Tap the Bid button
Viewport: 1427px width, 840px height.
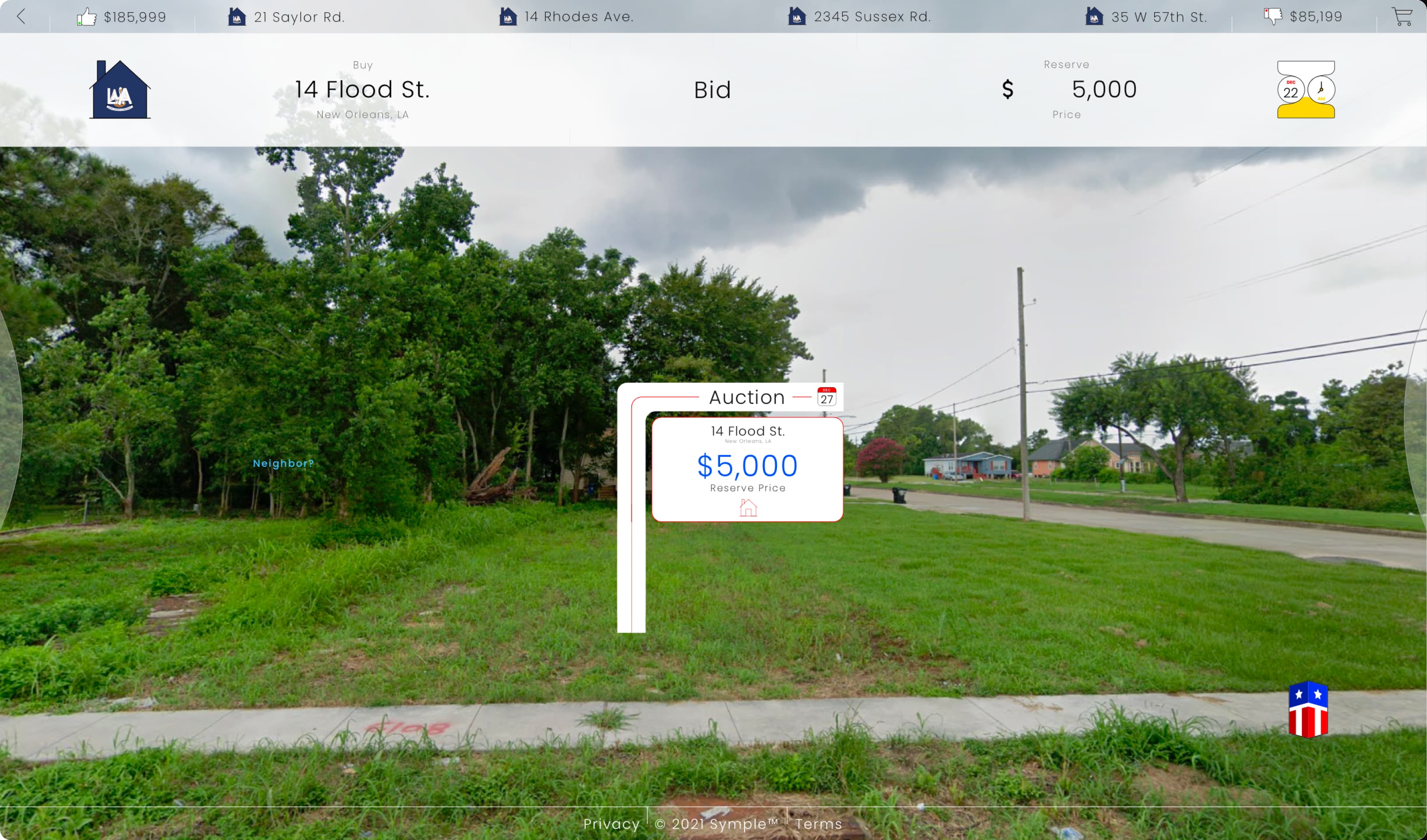point(712,90)
